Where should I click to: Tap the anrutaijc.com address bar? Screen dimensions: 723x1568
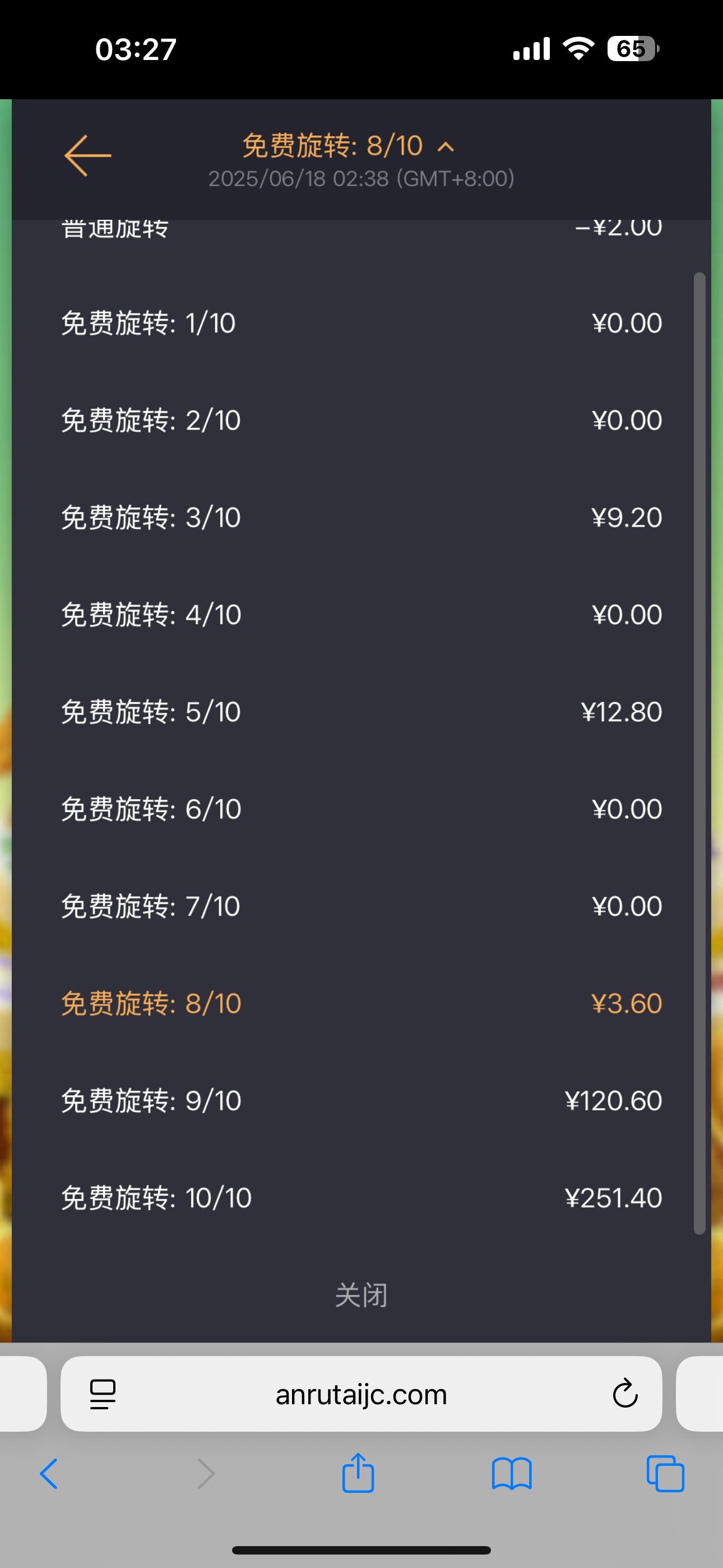click(x=361, y=1394)
